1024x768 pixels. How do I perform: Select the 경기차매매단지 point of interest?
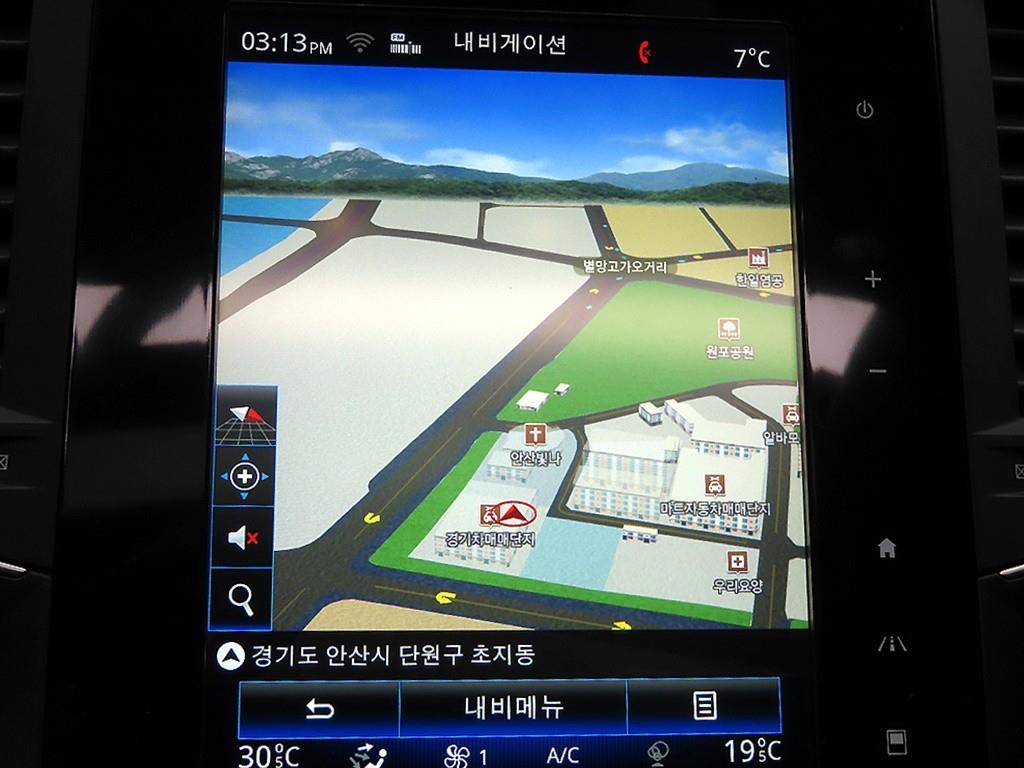(x=491, y=538)
